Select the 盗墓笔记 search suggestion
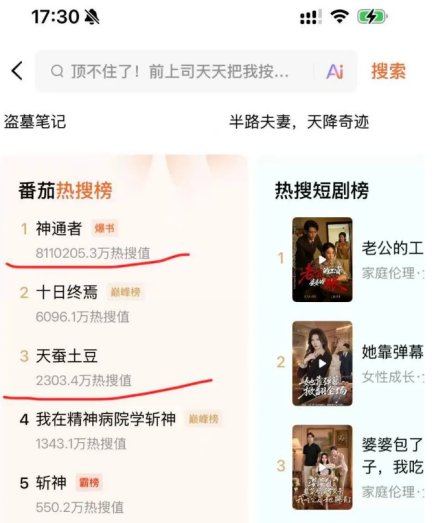Screen dimensions: 436x523 click(35, 121)
